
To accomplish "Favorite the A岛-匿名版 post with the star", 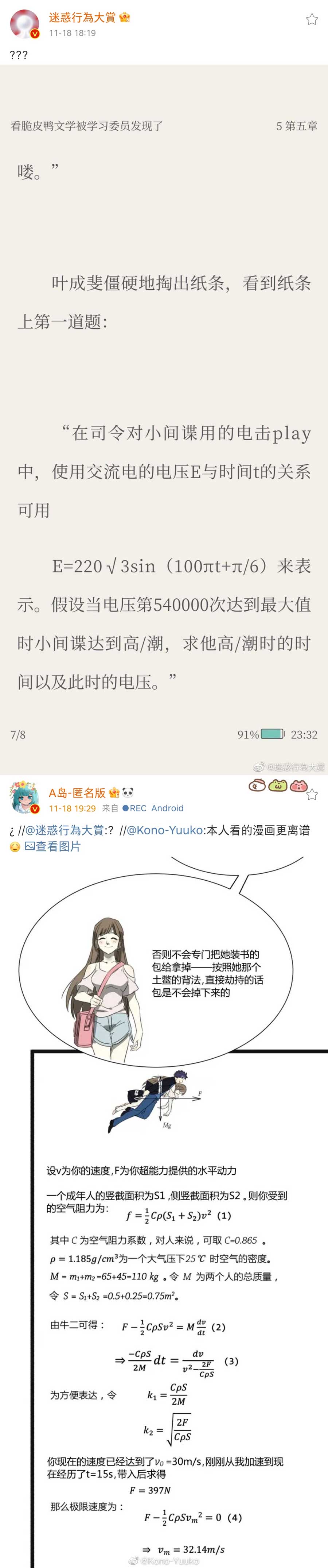I will pyautogui.click(x=312, y=794).
